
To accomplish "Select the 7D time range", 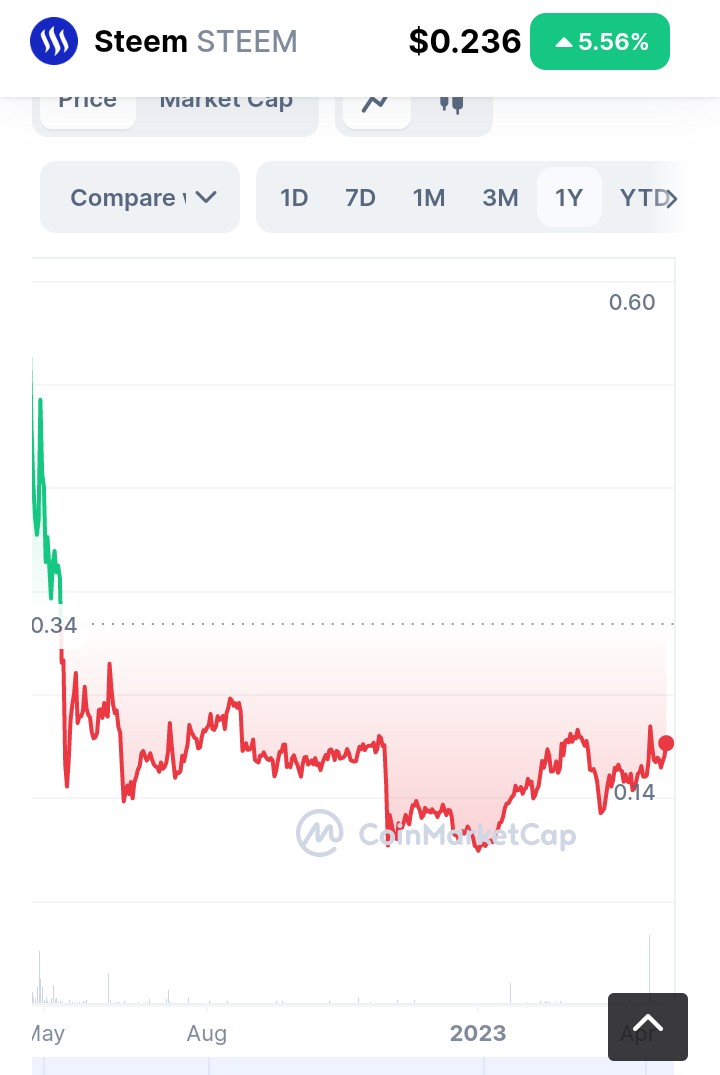I will [x=360, y=198].
